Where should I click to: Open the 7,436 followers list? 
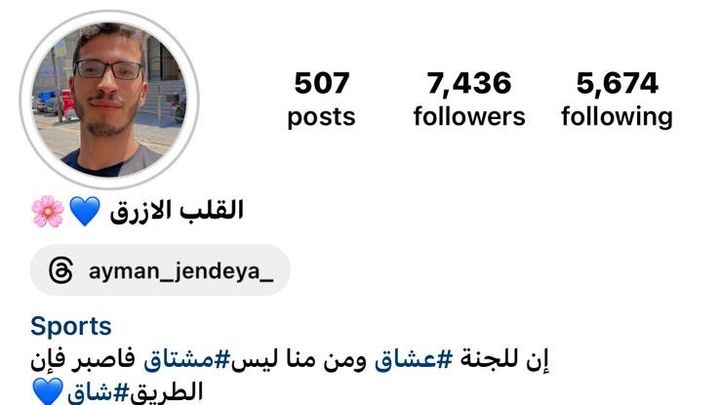468,99
